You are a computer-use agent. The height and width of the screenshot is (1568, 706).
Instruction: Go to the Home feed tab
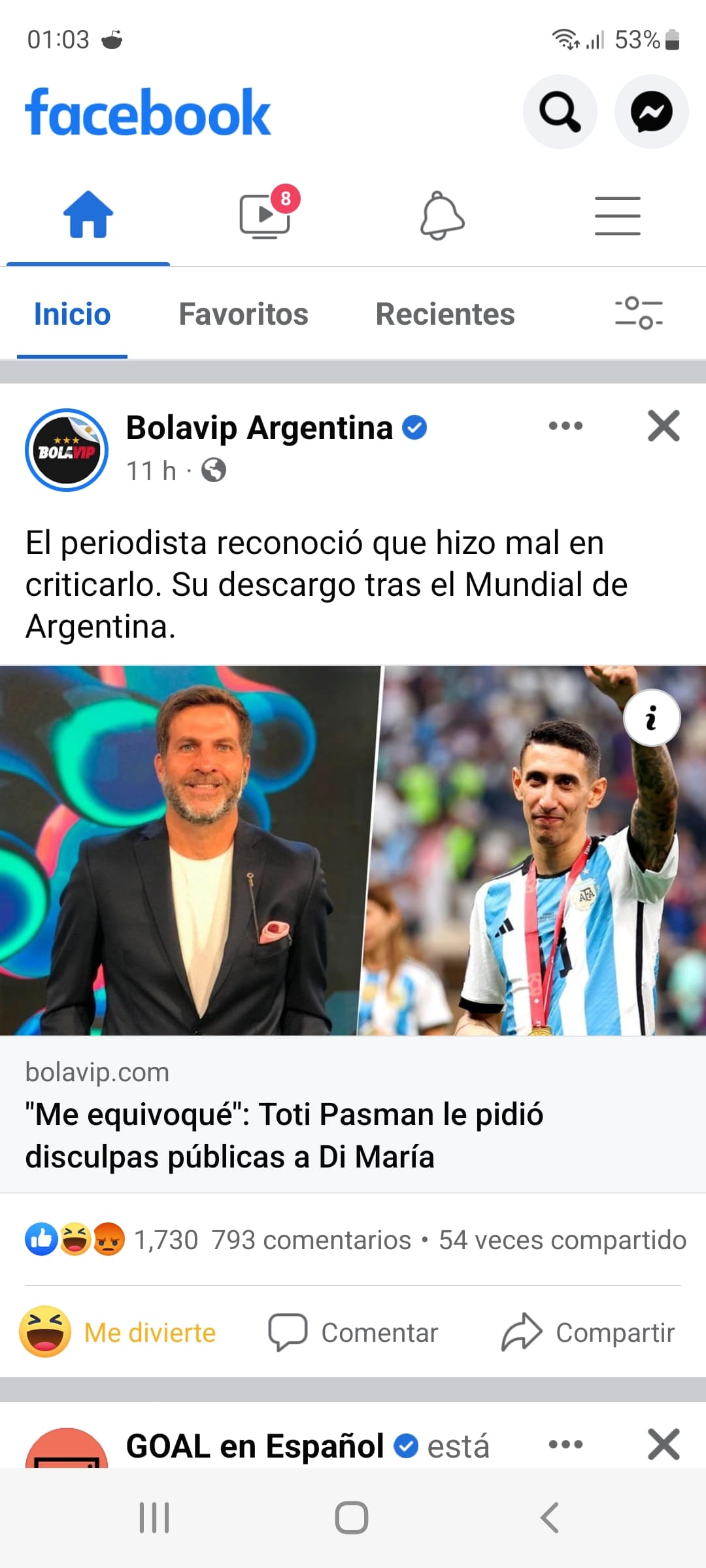[88, 216]
